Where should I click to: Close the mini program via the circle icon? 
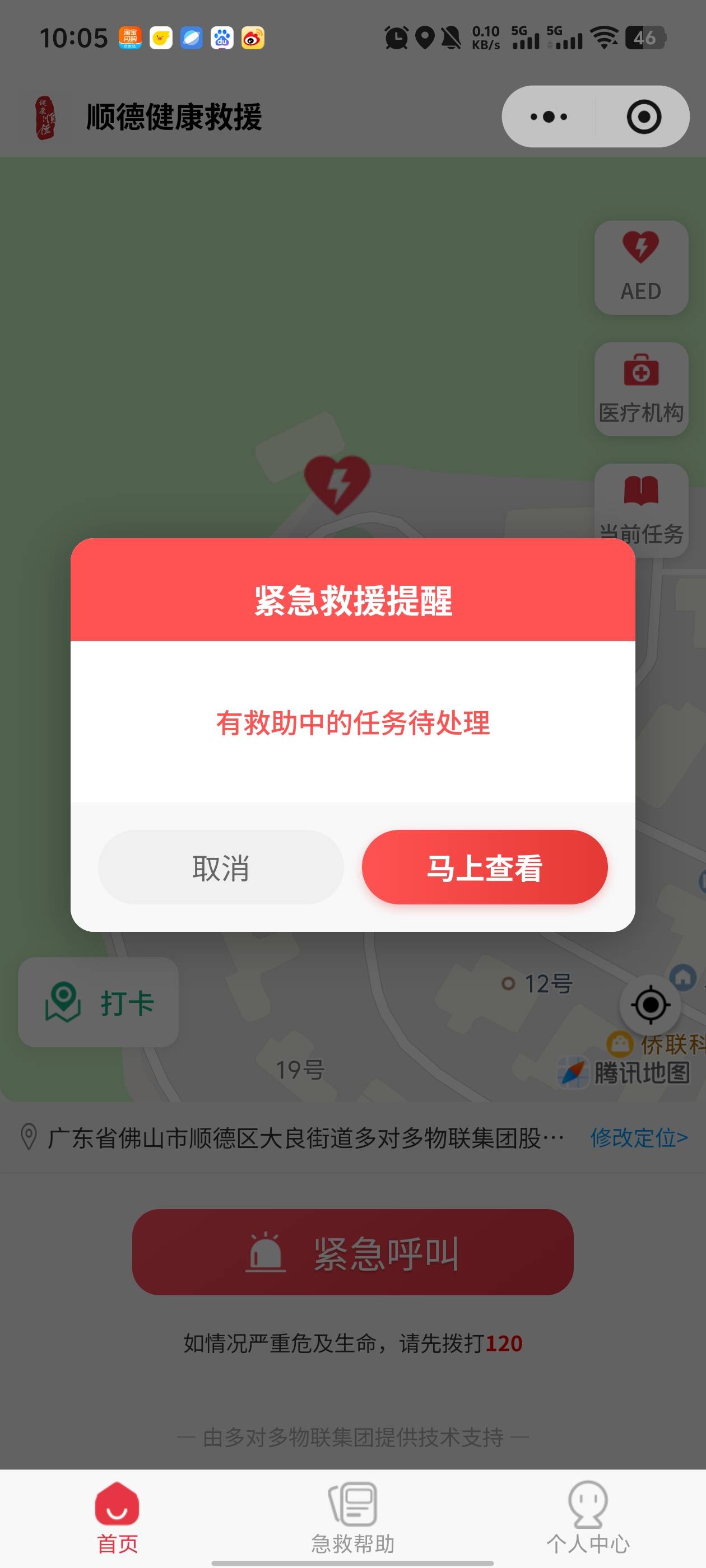tap(643, 116)
